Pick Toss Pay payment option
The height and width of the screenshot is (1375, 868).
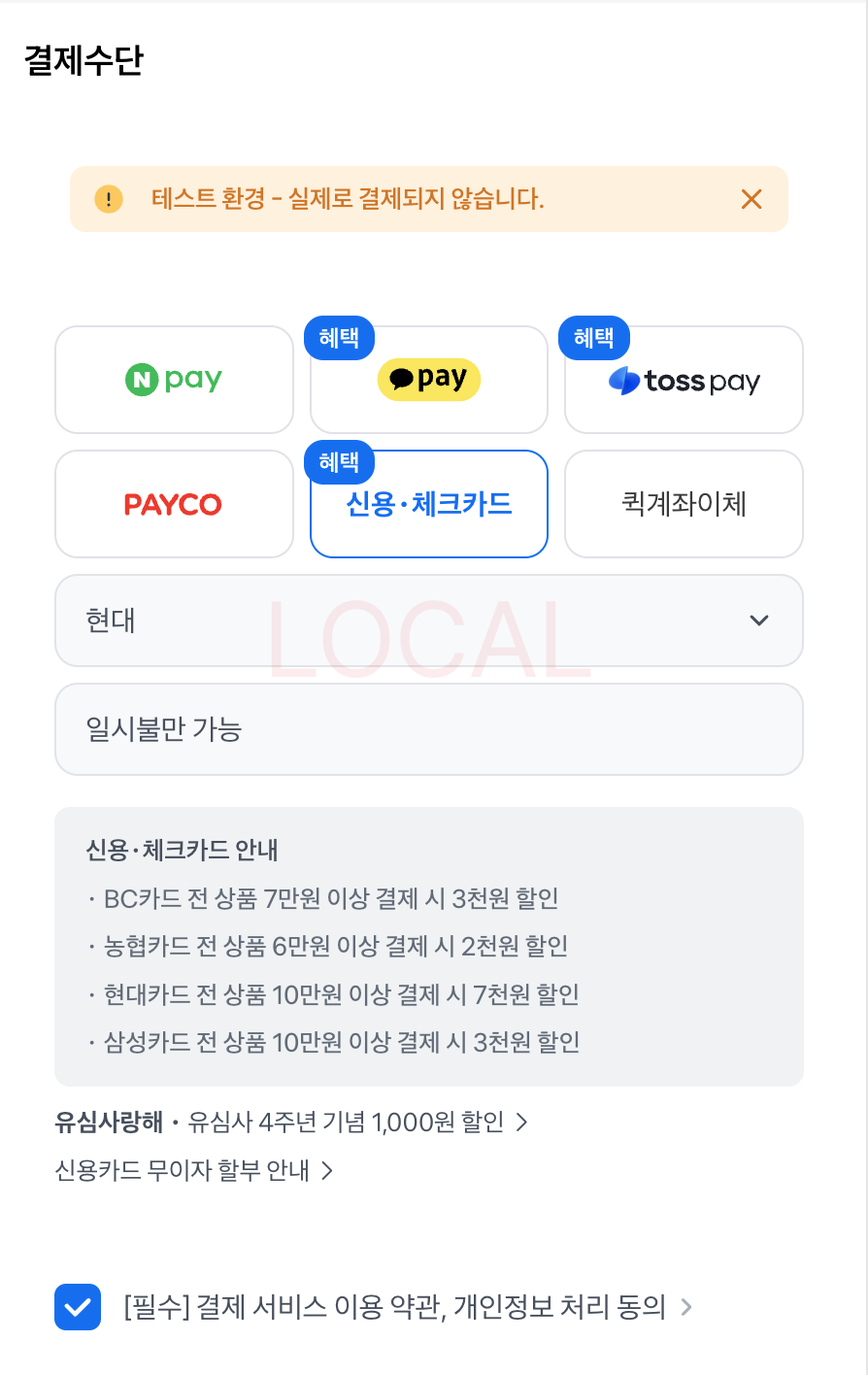684,380
